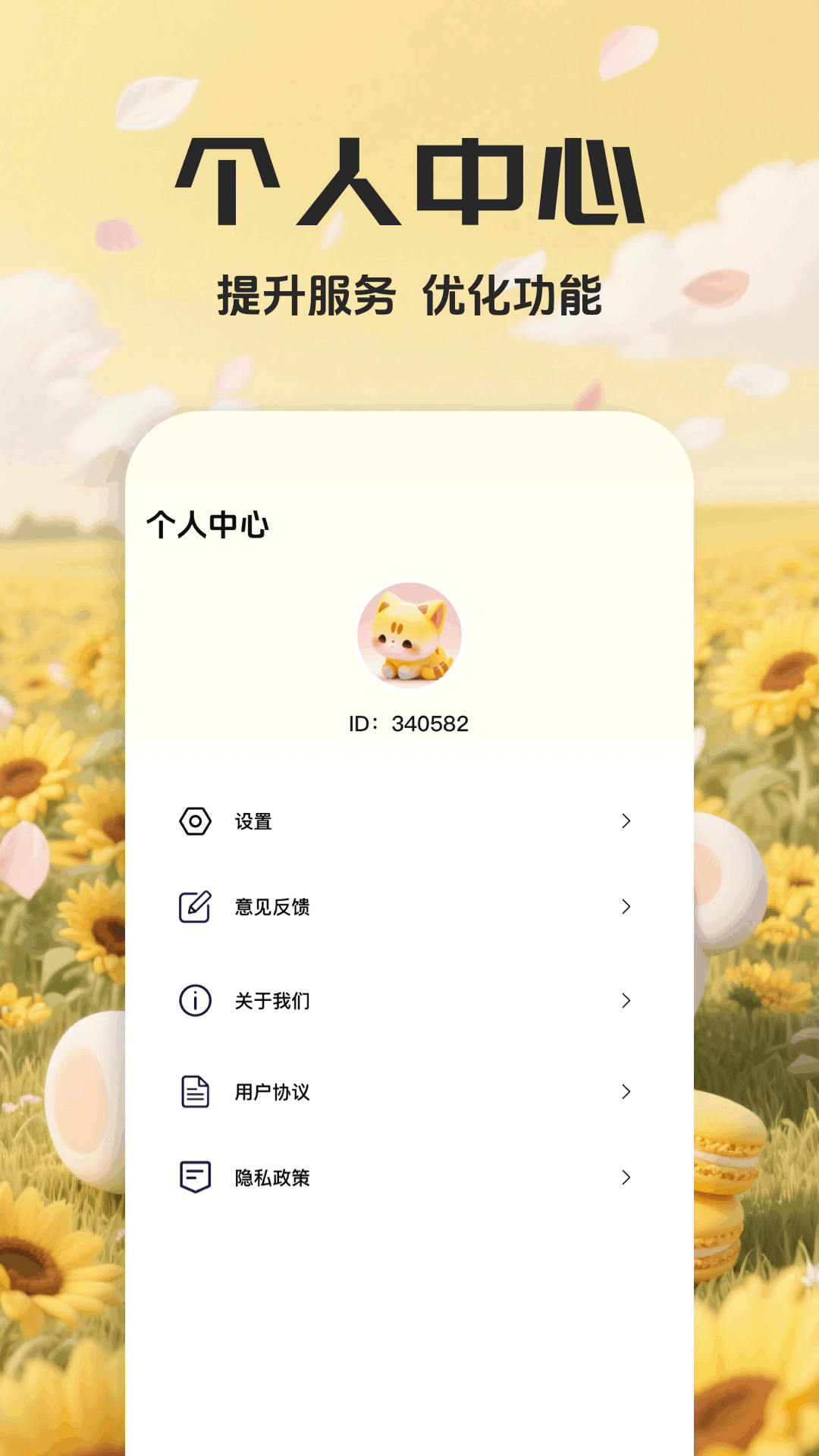The image size is (819, 1456).
Task: Click the pencil edit icon beside 意见反馈
Action: tap(194, 907)
